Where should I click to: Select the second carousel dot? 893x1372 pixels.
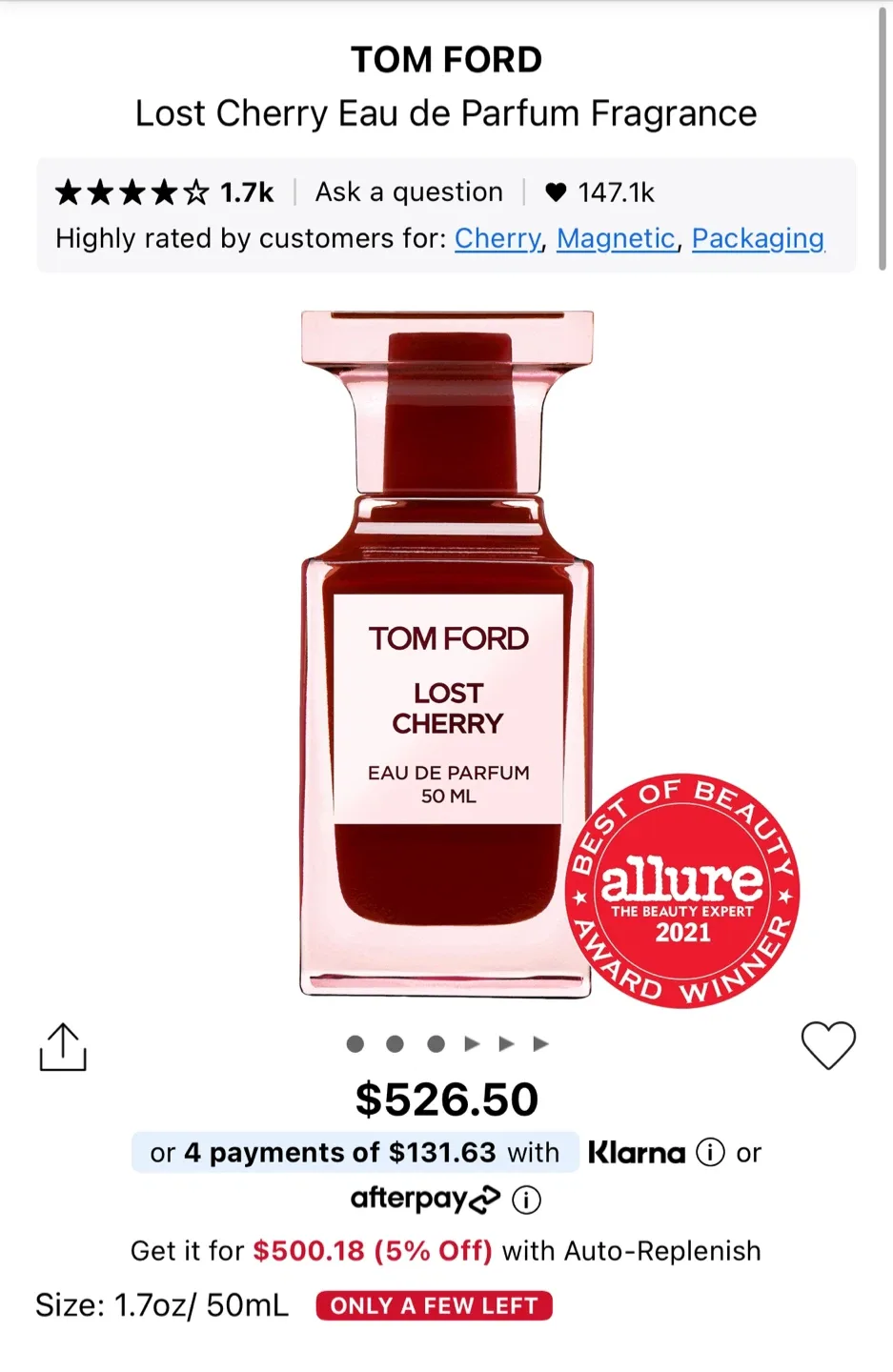pos(395,1043)
